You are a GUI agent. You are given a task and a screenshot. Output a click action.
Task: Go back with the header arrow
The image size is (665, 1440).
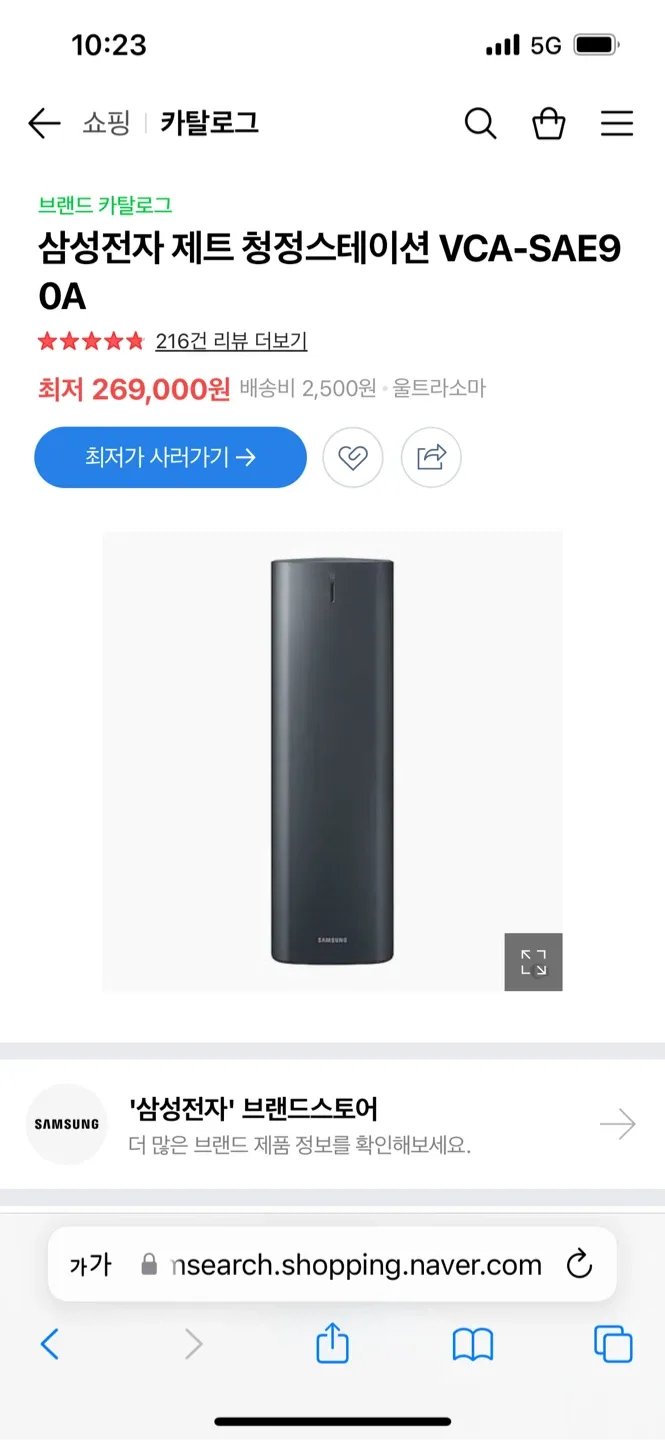[x=44, y=123]
